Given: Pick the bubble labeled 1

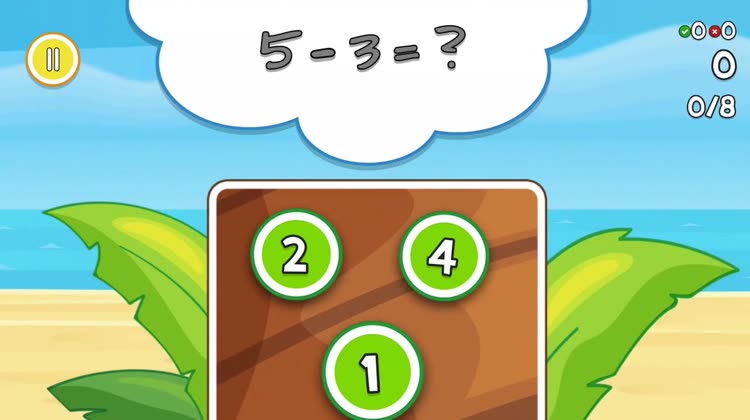Looking at the screenshot, I should point(371,372).
